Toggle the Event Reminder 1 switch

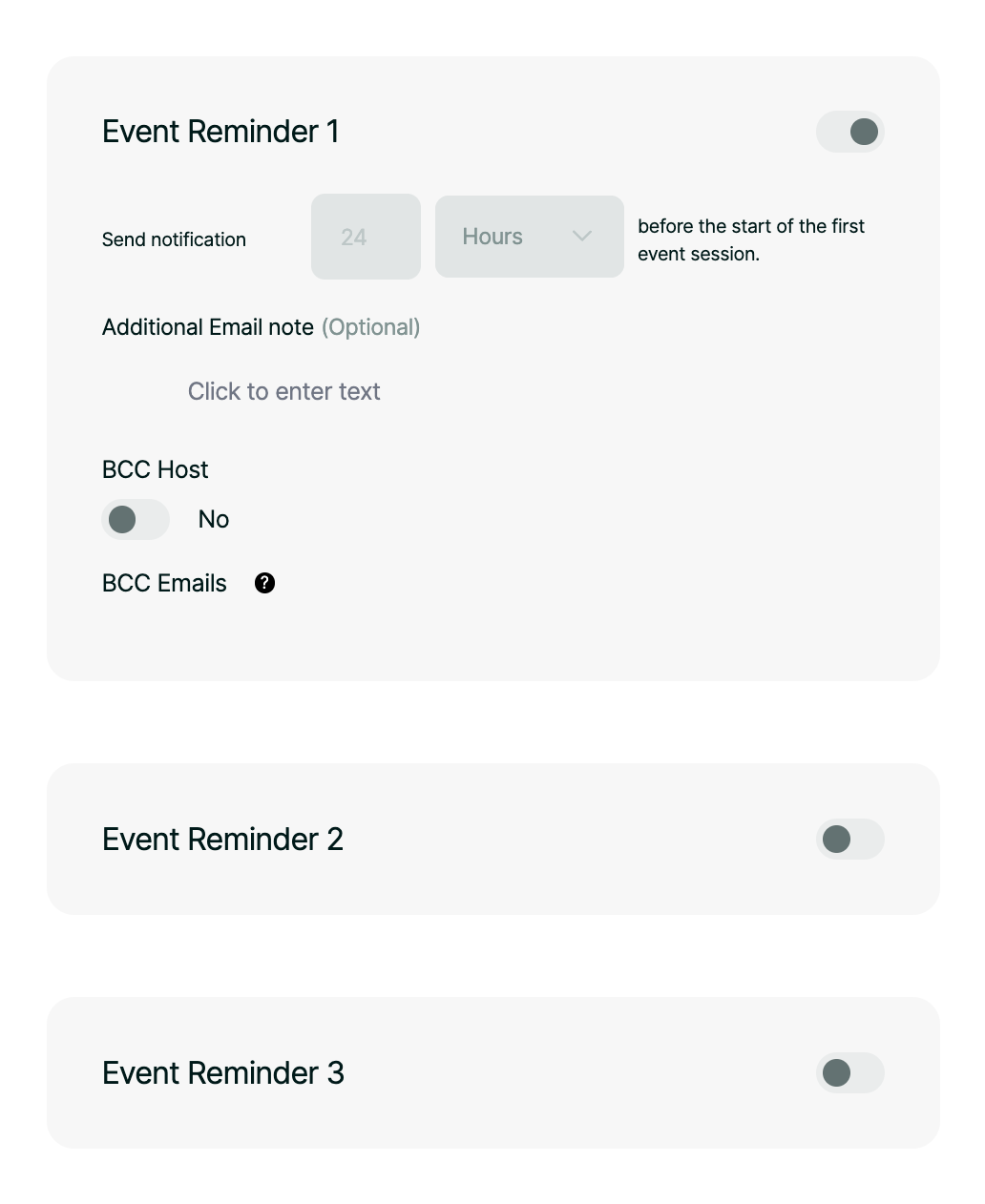tap(849, 132)
